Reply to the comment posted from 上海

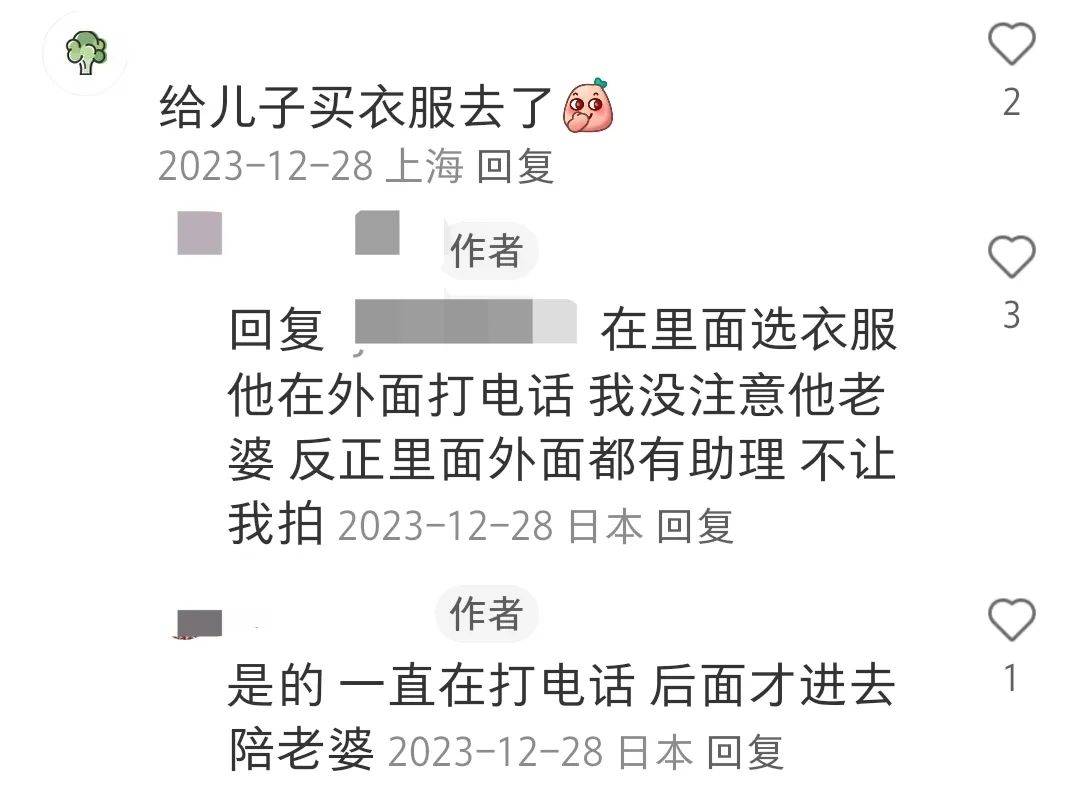point(515,167)
